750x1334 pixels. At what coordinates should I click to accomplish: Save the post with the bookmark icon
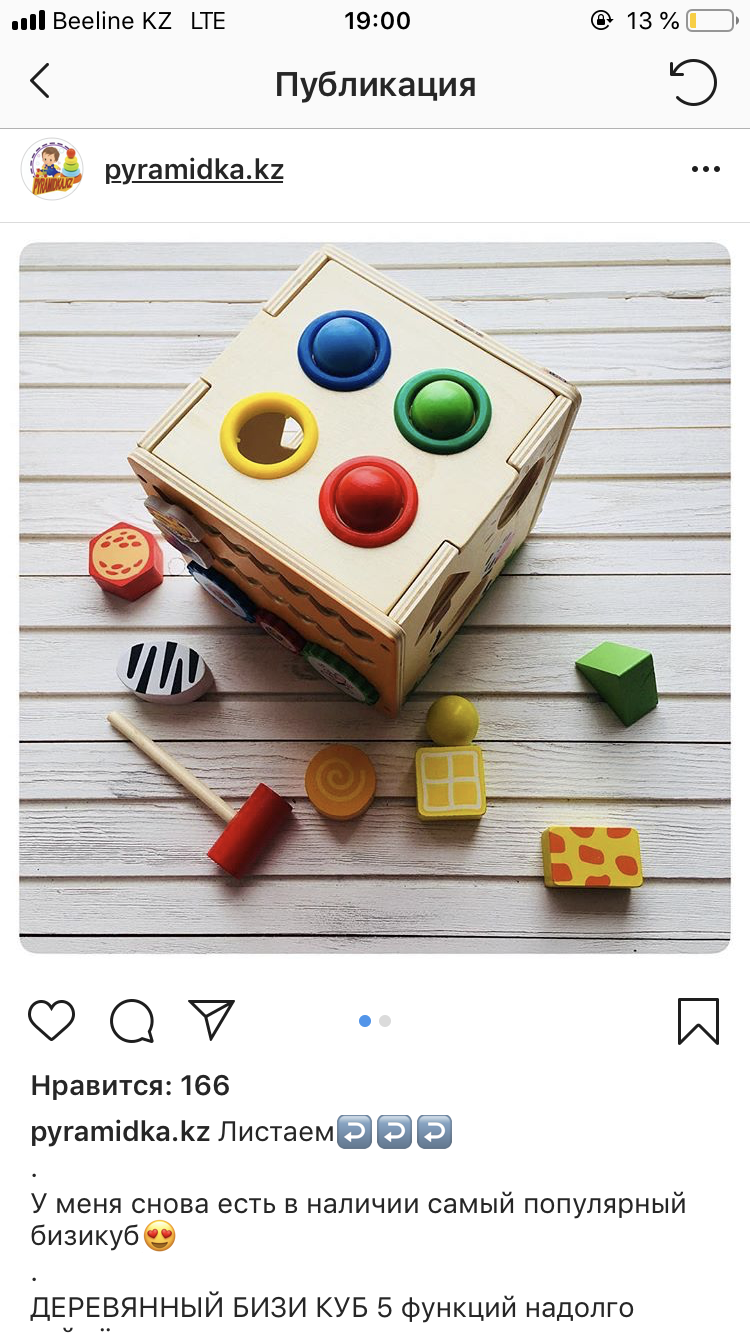point(698,1021)
